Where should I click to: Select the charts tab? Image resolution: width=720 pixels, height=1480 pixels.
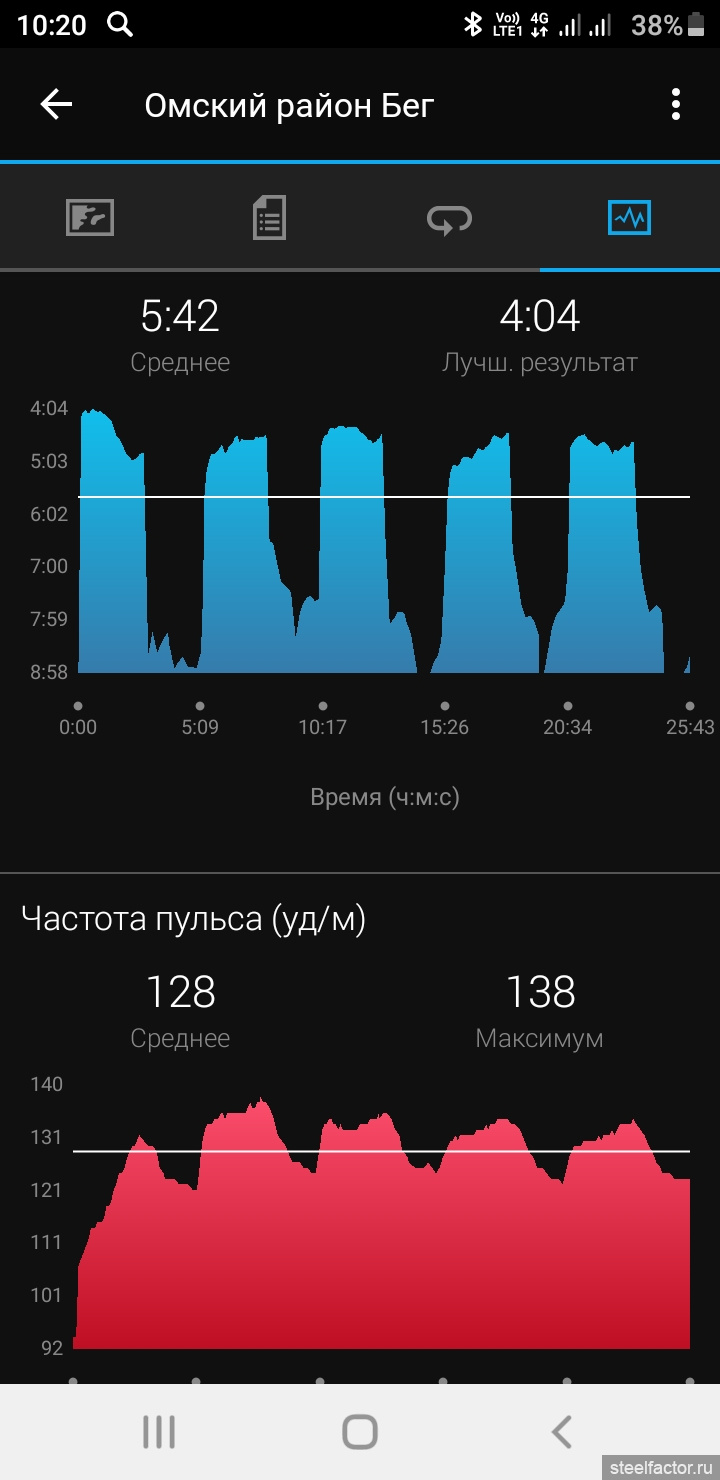(x=630, y=217)
